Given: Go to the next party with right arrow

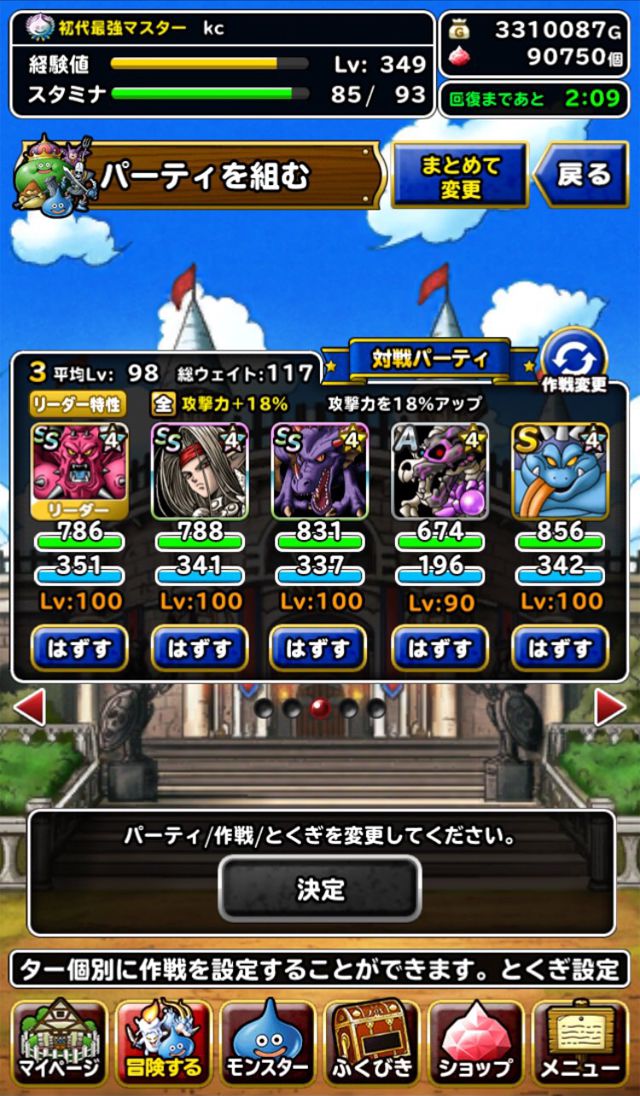Looking at the screenshot, I should (x=610, y=707).
